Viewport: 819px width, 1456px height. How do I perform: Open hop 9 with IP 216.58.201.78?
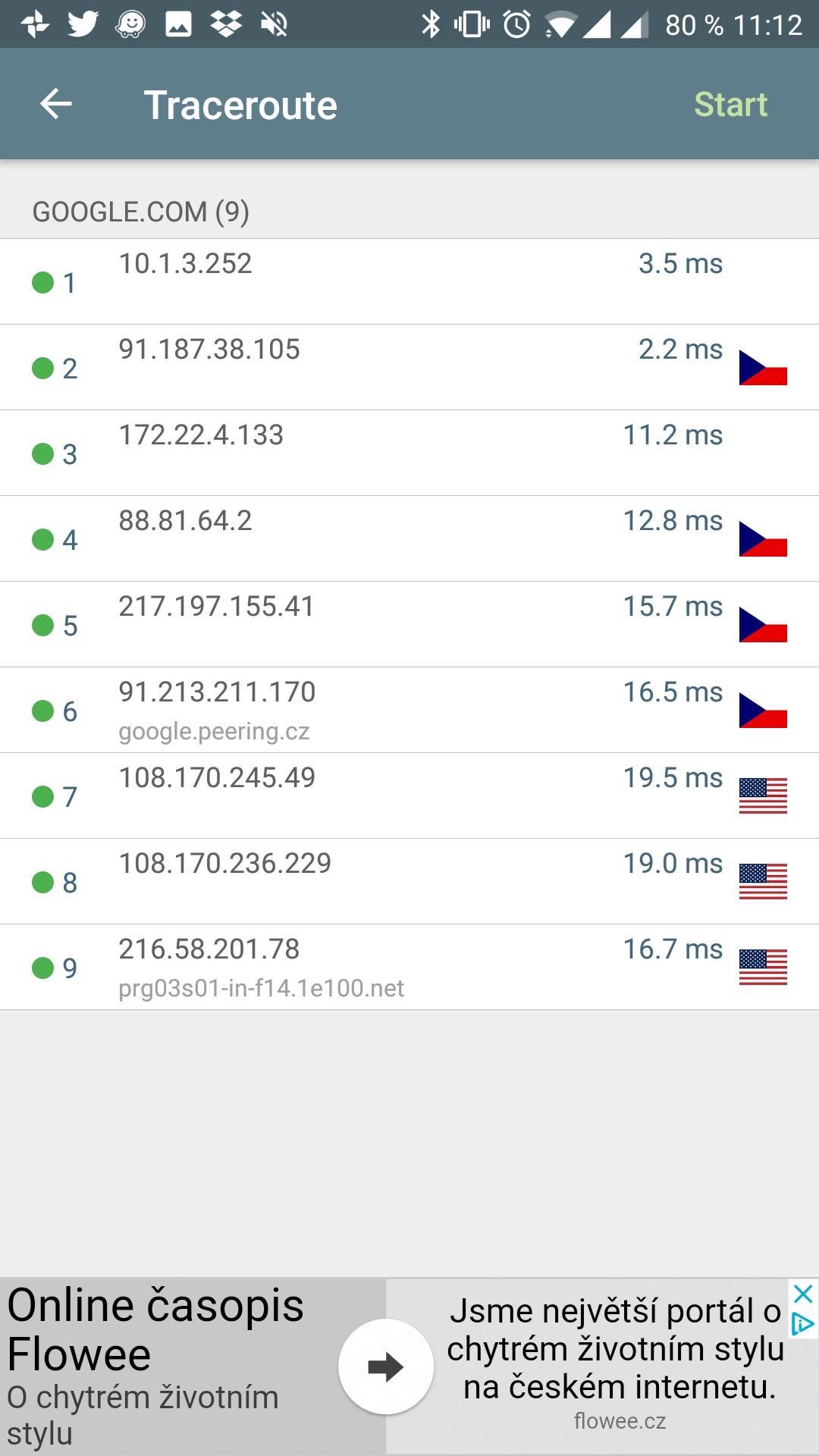tap(409, 968)
